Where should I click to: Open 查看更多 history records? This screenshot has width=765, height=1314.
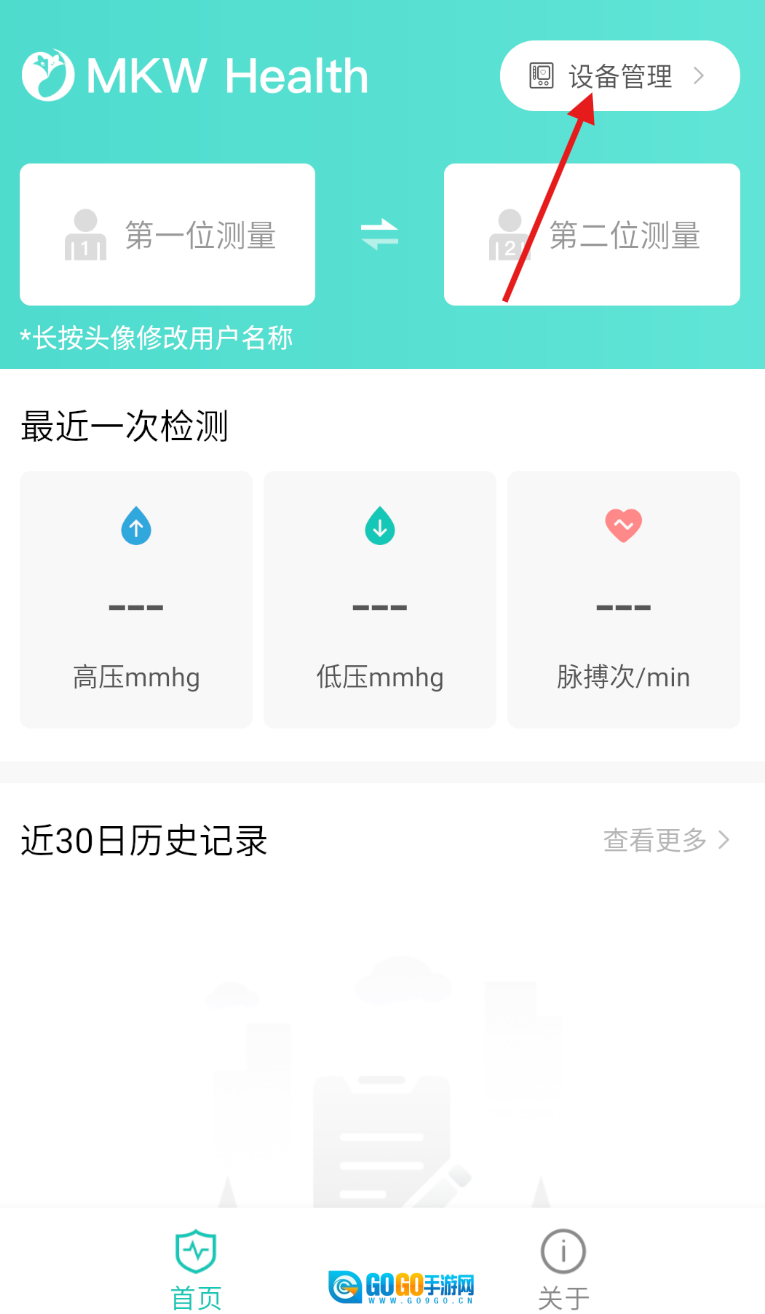click(667, 840)
